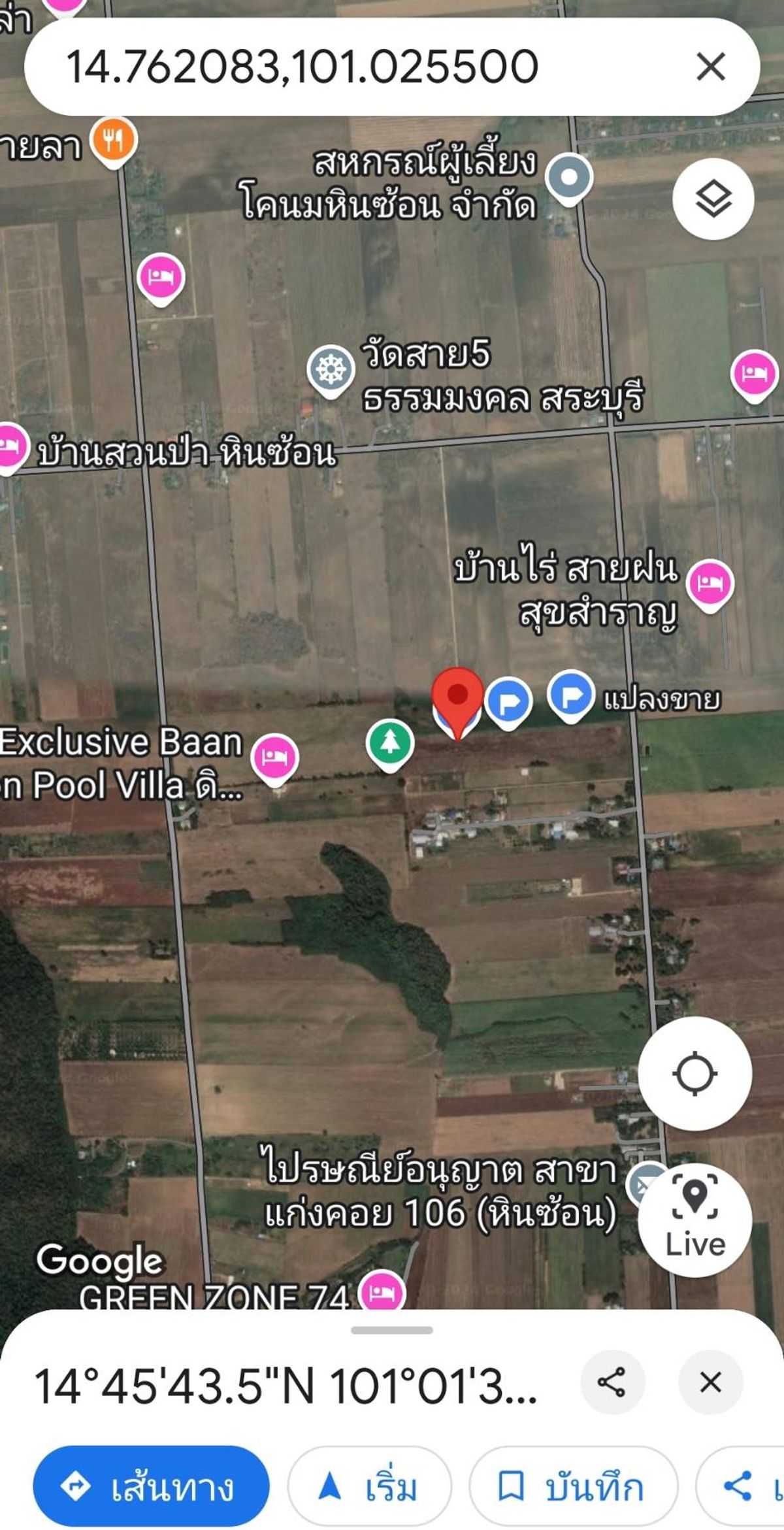Open Exclusive Baan Pool Villa marker

tap(275, 757)
